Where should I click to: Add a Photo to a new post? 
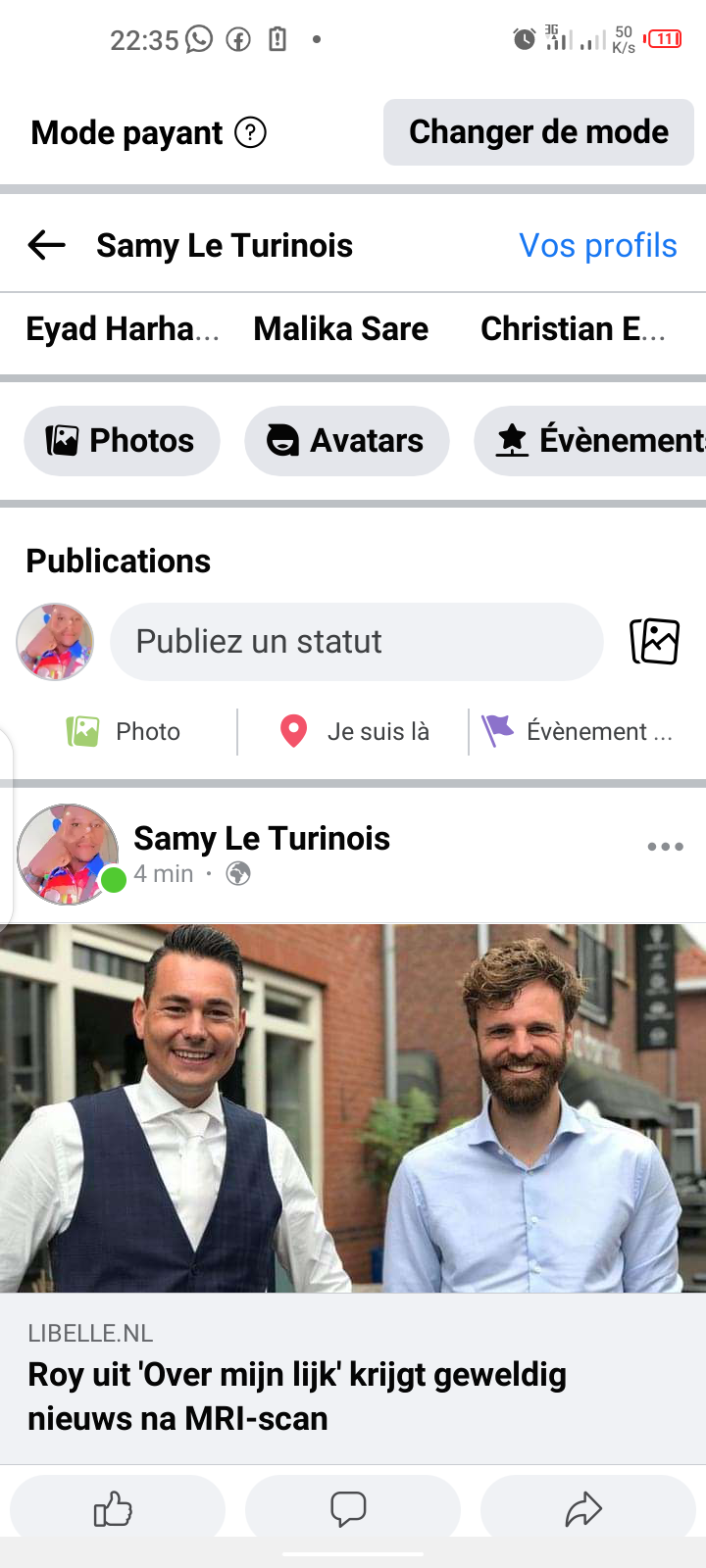click(125, 731)
